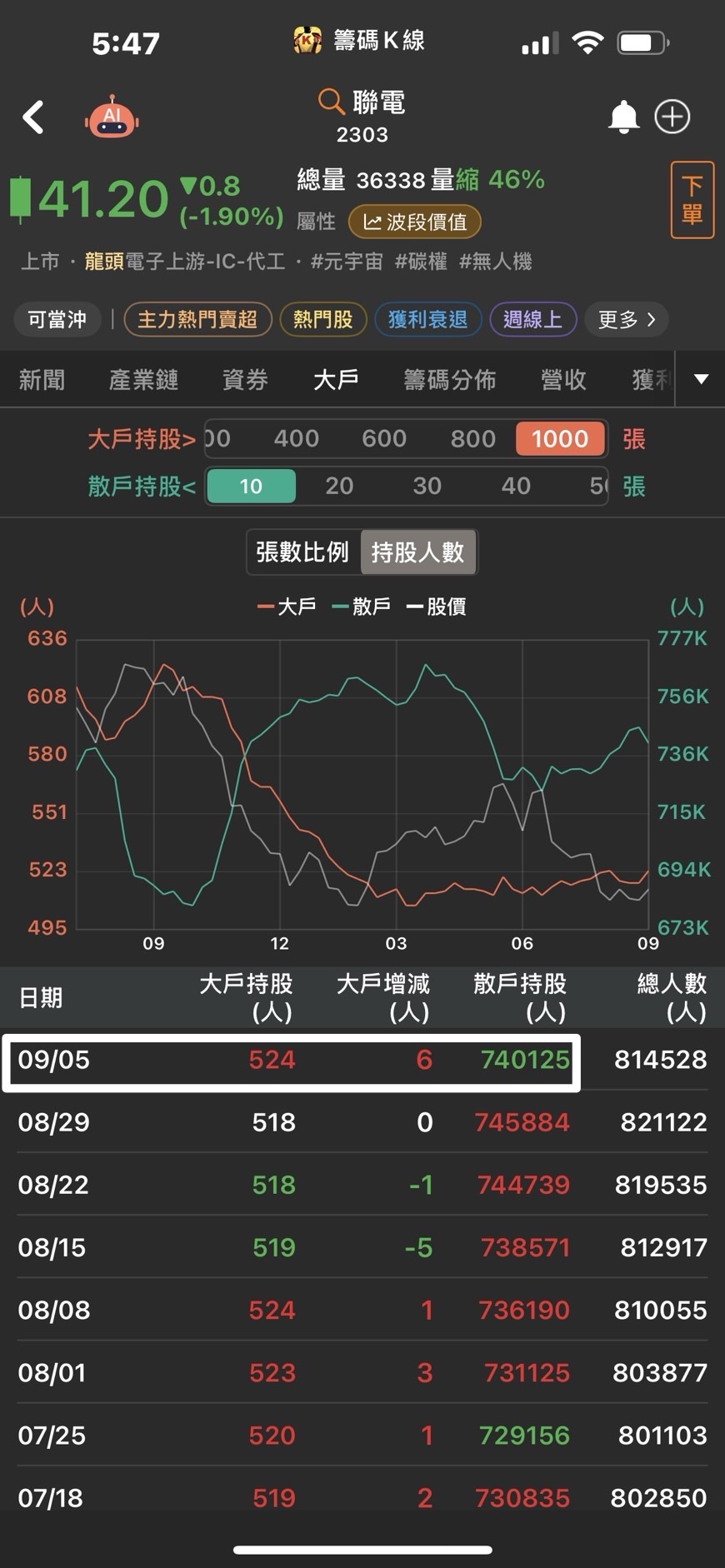This screenshot has height=1568, width=725.
Task: Select the 主力熱門賣超 tag
Action: [x=197, y=319]
